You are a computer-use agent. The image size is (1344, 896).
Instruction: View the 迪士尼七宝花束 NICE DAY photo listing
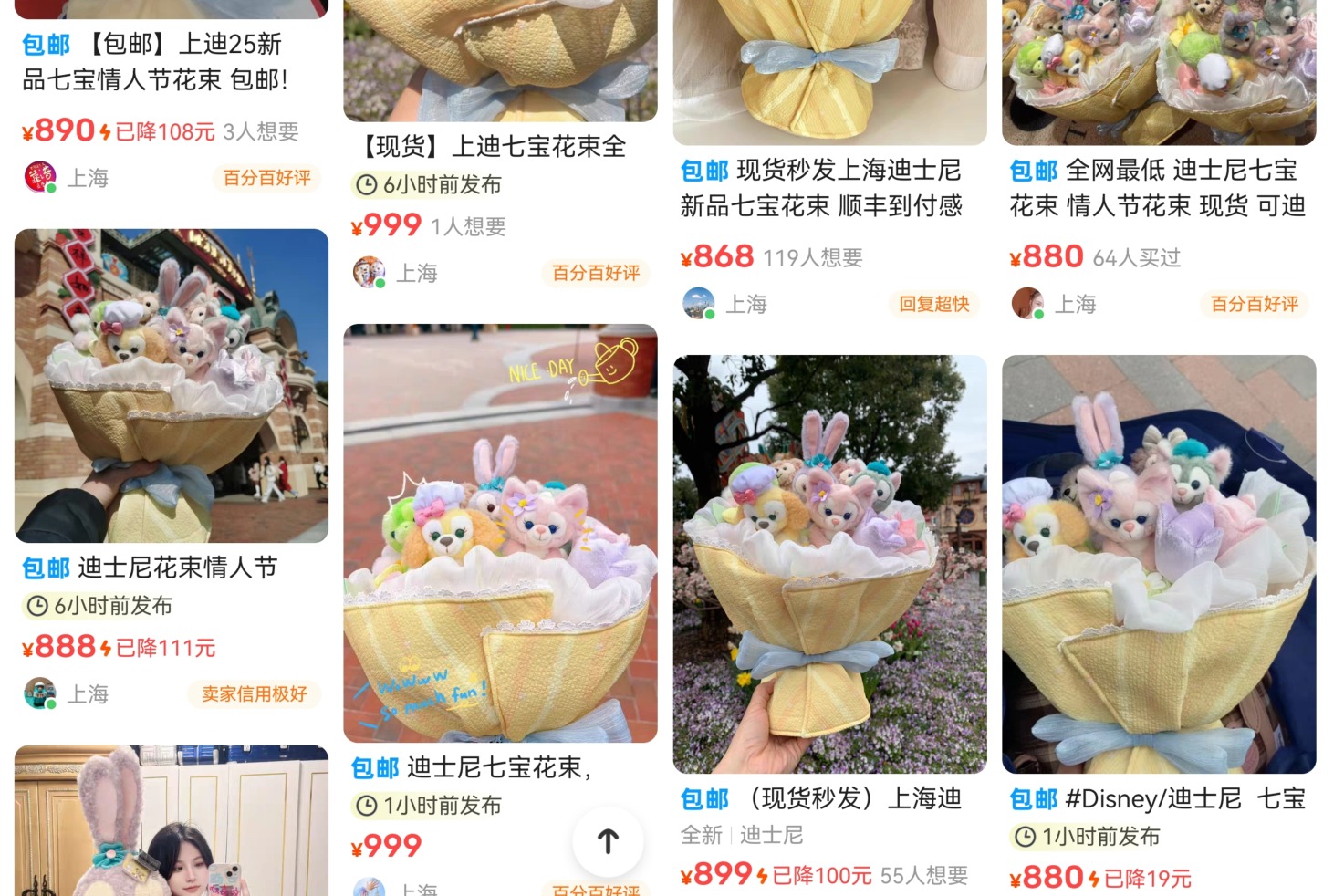[500, 534]
